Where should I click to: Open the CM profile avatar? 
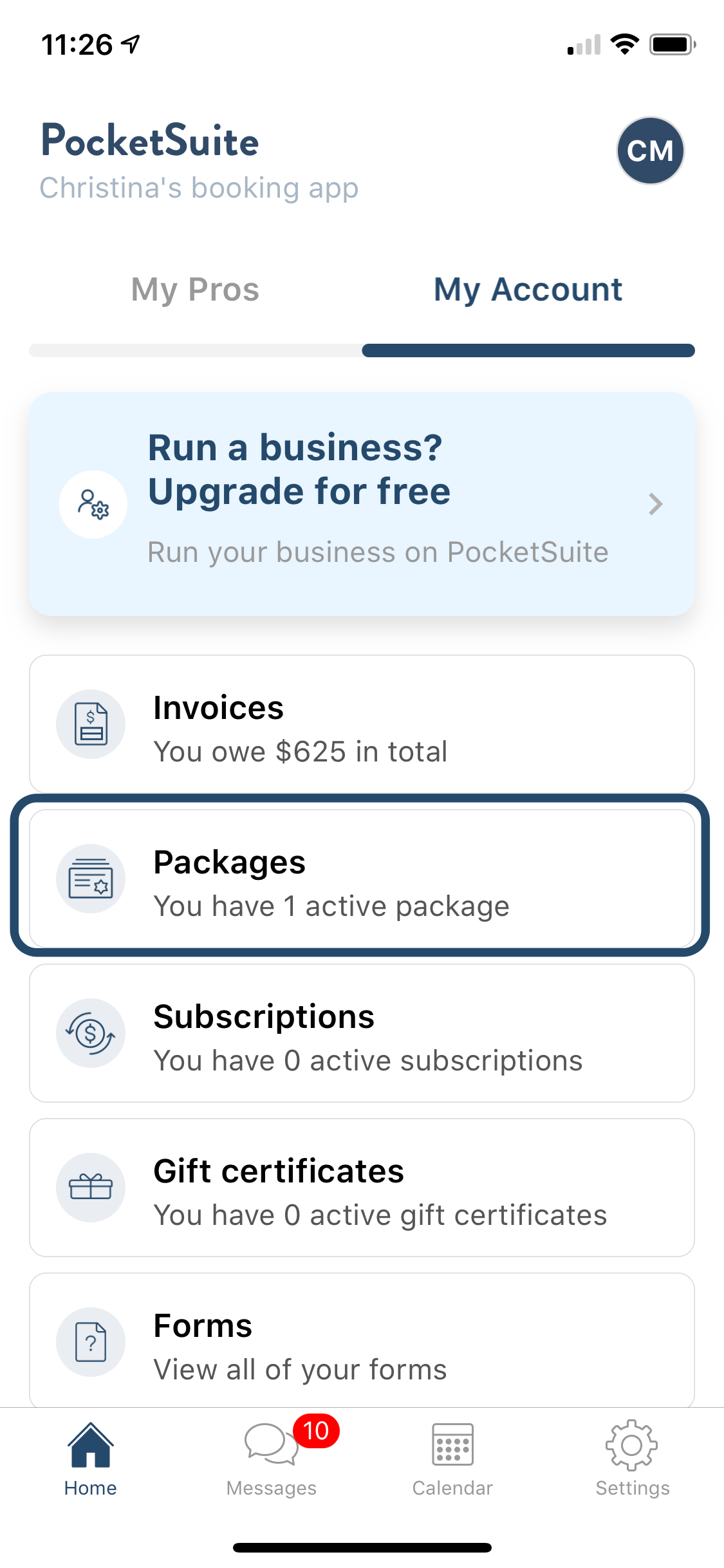(650, 151)
